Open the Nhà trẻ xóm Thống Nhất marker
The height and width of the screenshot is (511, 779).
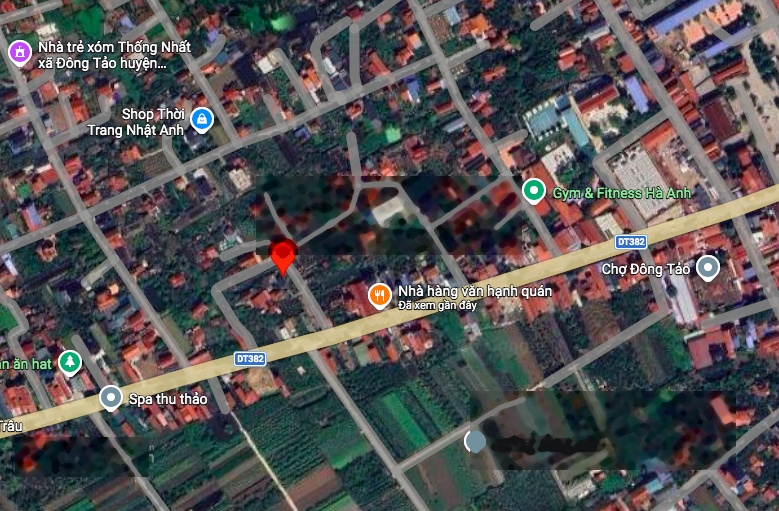[x=19, y=51]
